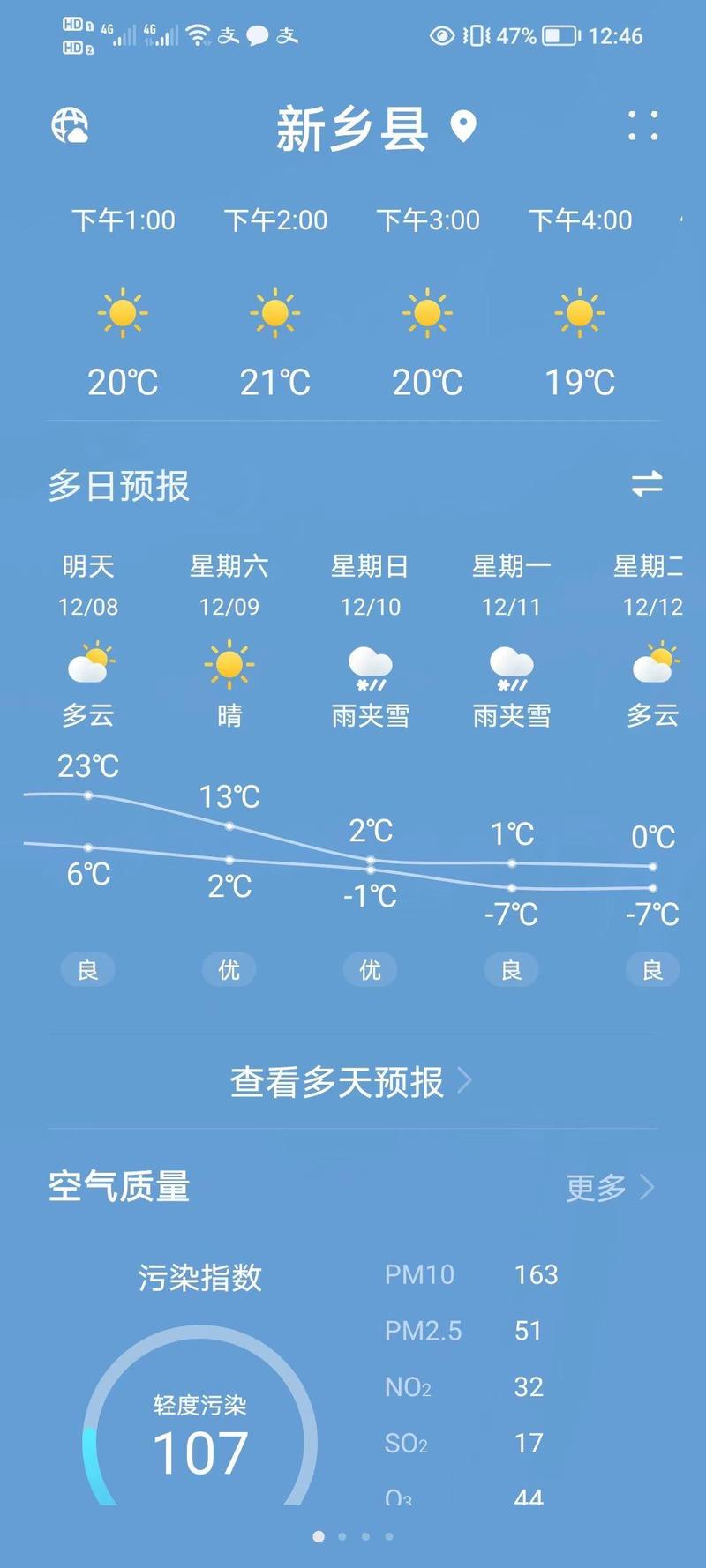Open 更多 air quality details arrow
Viewport: 706px width, 1568px height.
click(649, 1187)
